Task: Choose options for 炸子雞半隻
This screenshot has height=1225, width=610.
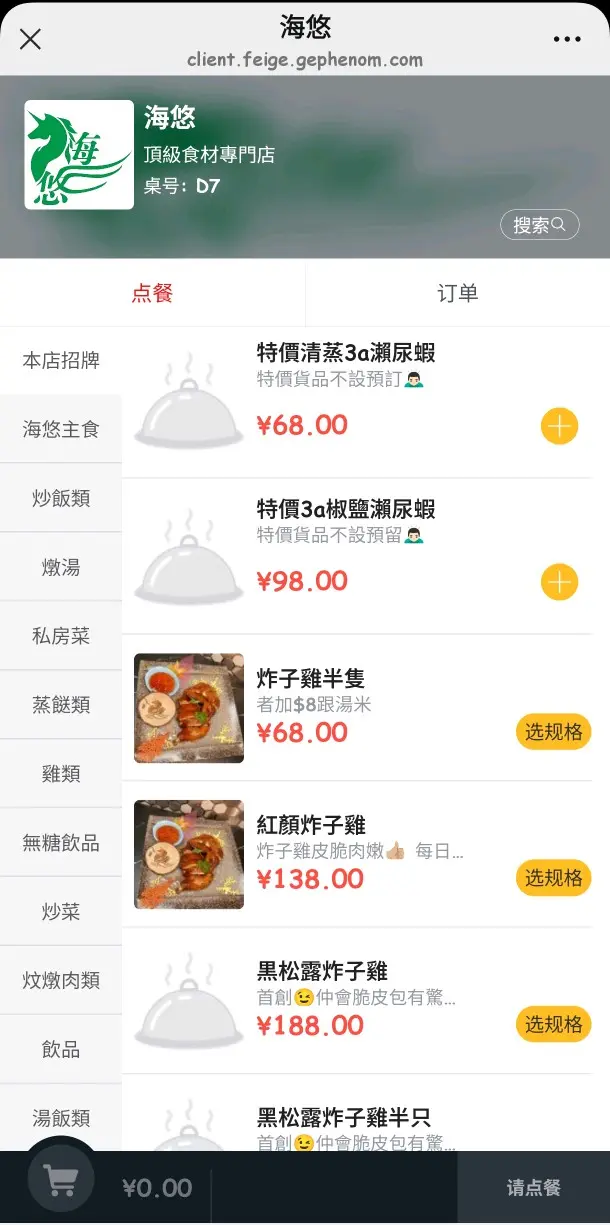Action: [x=553, y=732]
